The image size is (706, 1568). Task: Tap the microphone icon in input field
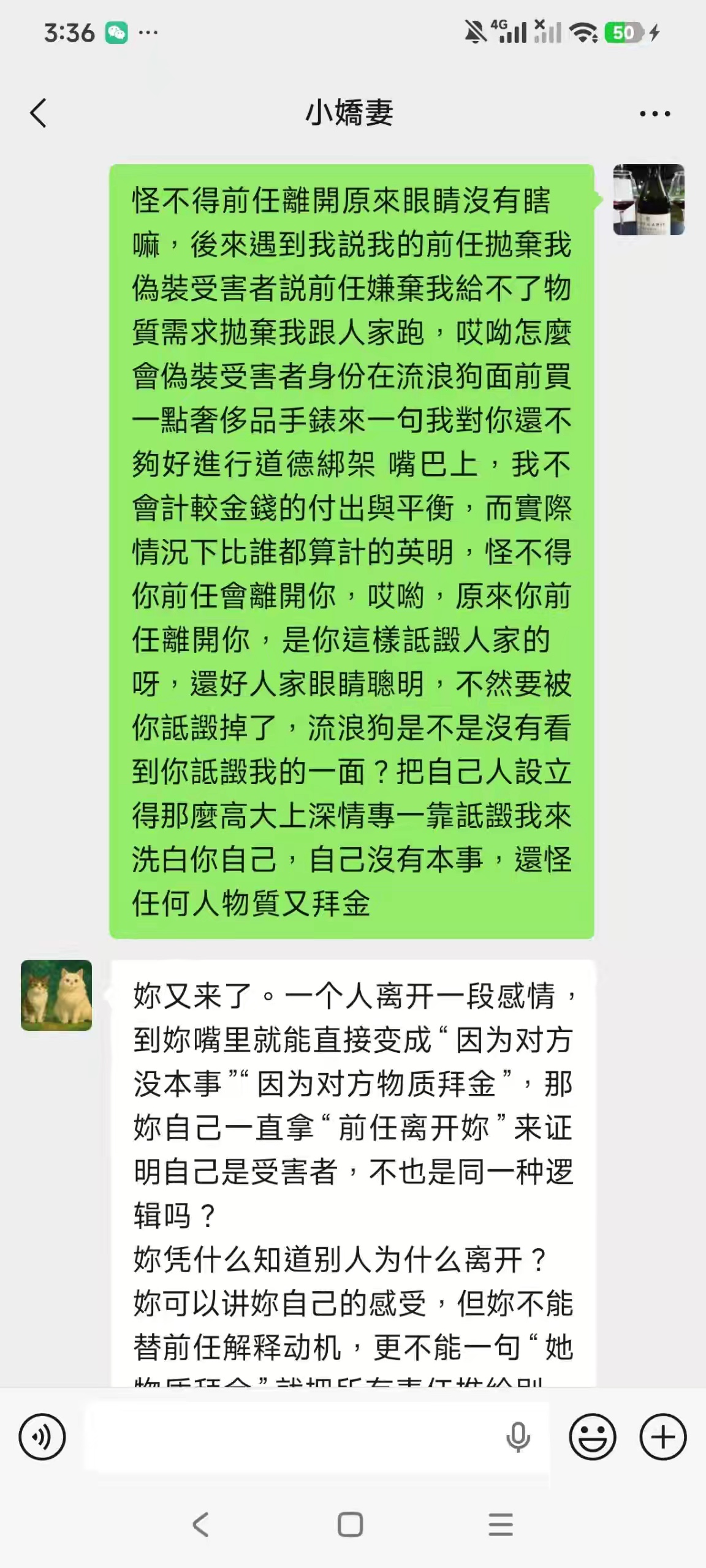point(518,1437)
